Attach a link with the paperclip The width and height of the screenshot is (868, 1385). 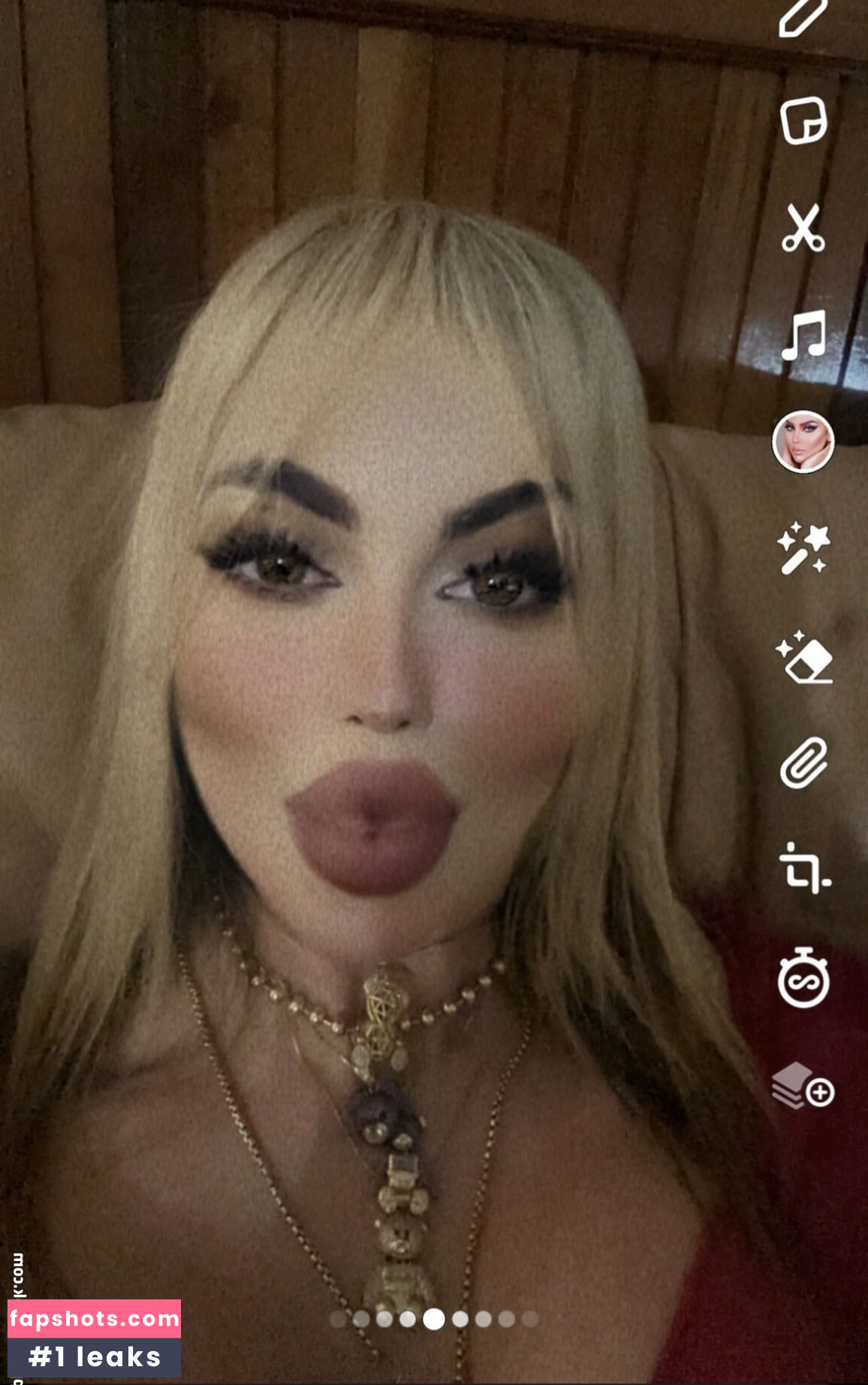pos(803,763)
